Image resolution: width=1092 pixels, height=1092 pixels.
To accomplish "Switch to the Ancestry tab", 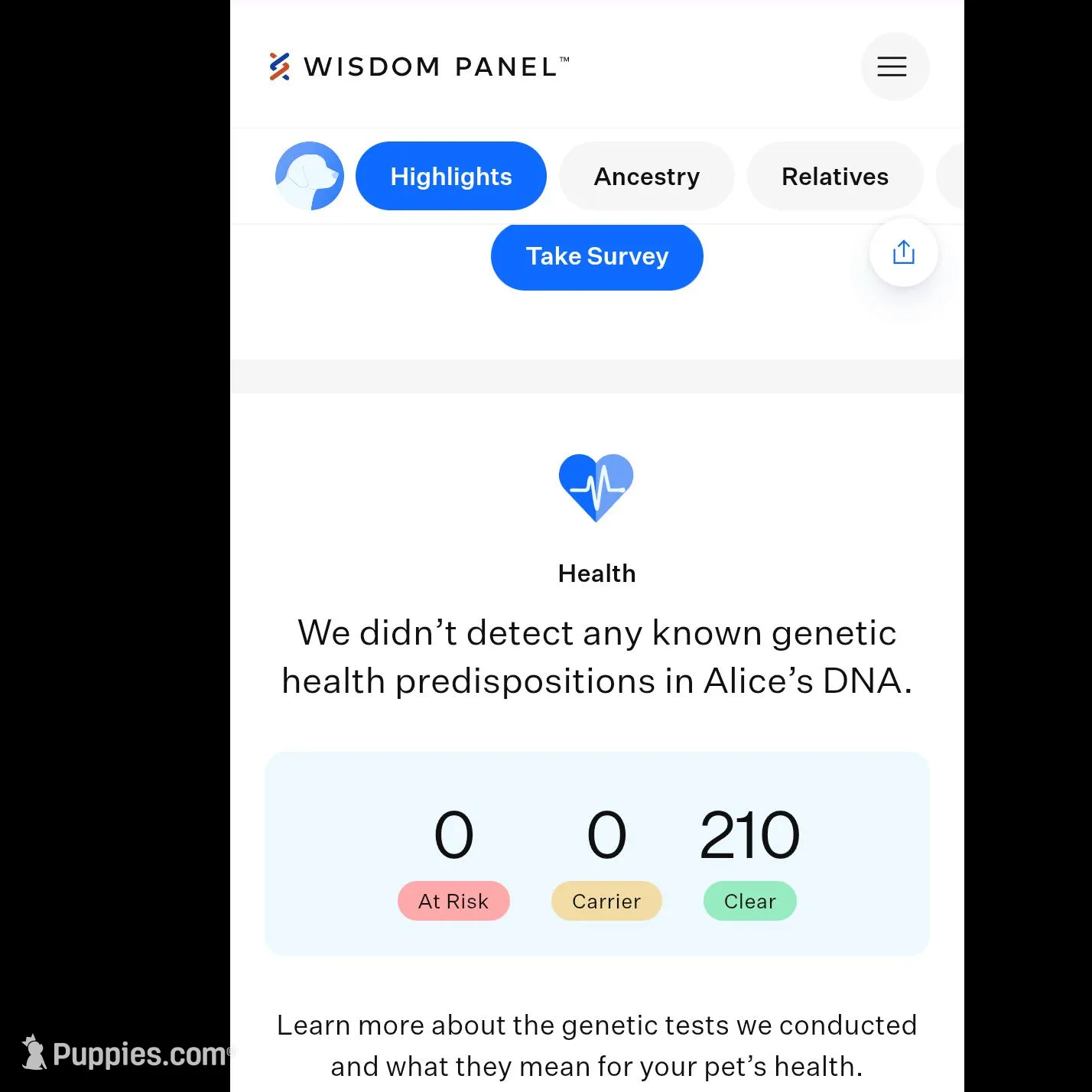I will (646, 176).
